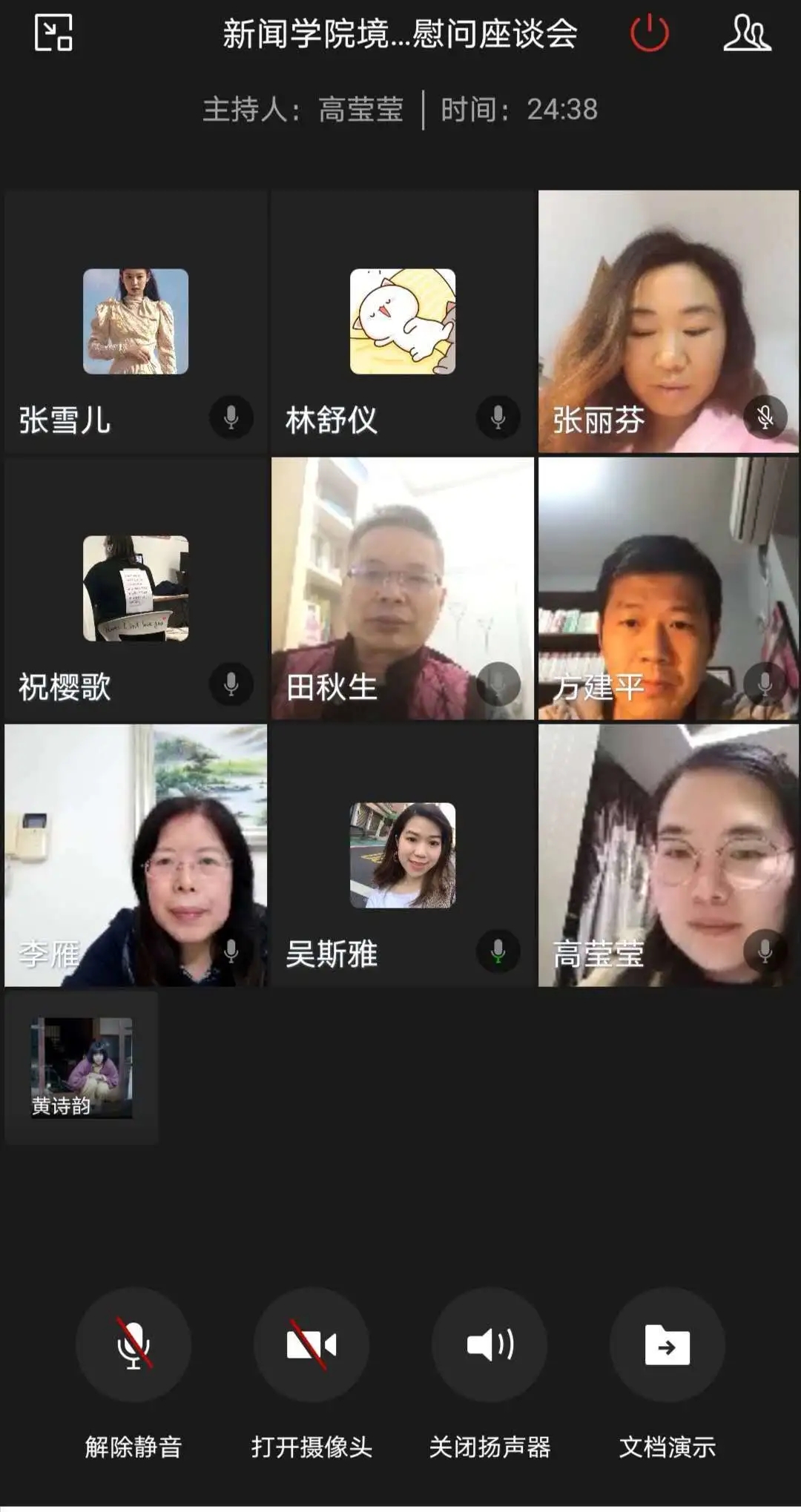
Task: Select 祝樱歌's participant tile
Action: 136,589
